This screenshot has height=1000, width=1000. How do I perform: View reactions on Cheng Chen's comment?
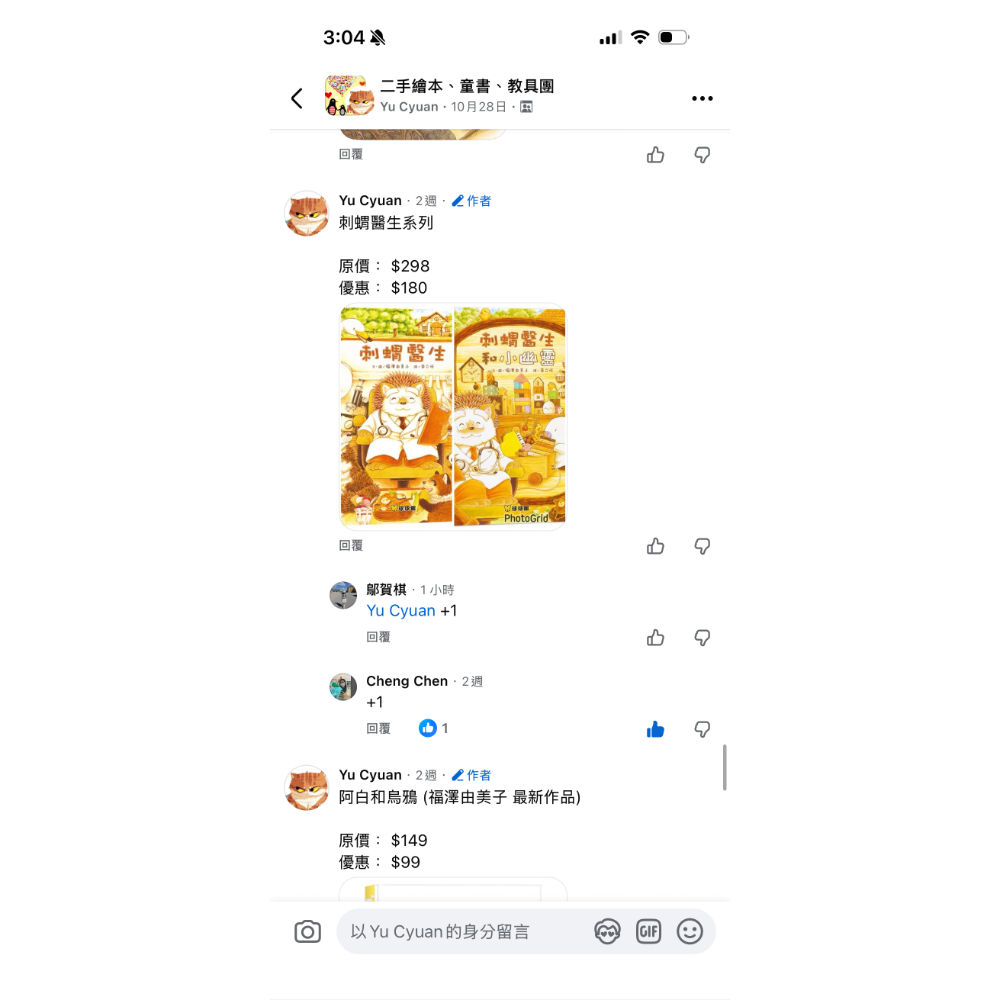(433, 728)
